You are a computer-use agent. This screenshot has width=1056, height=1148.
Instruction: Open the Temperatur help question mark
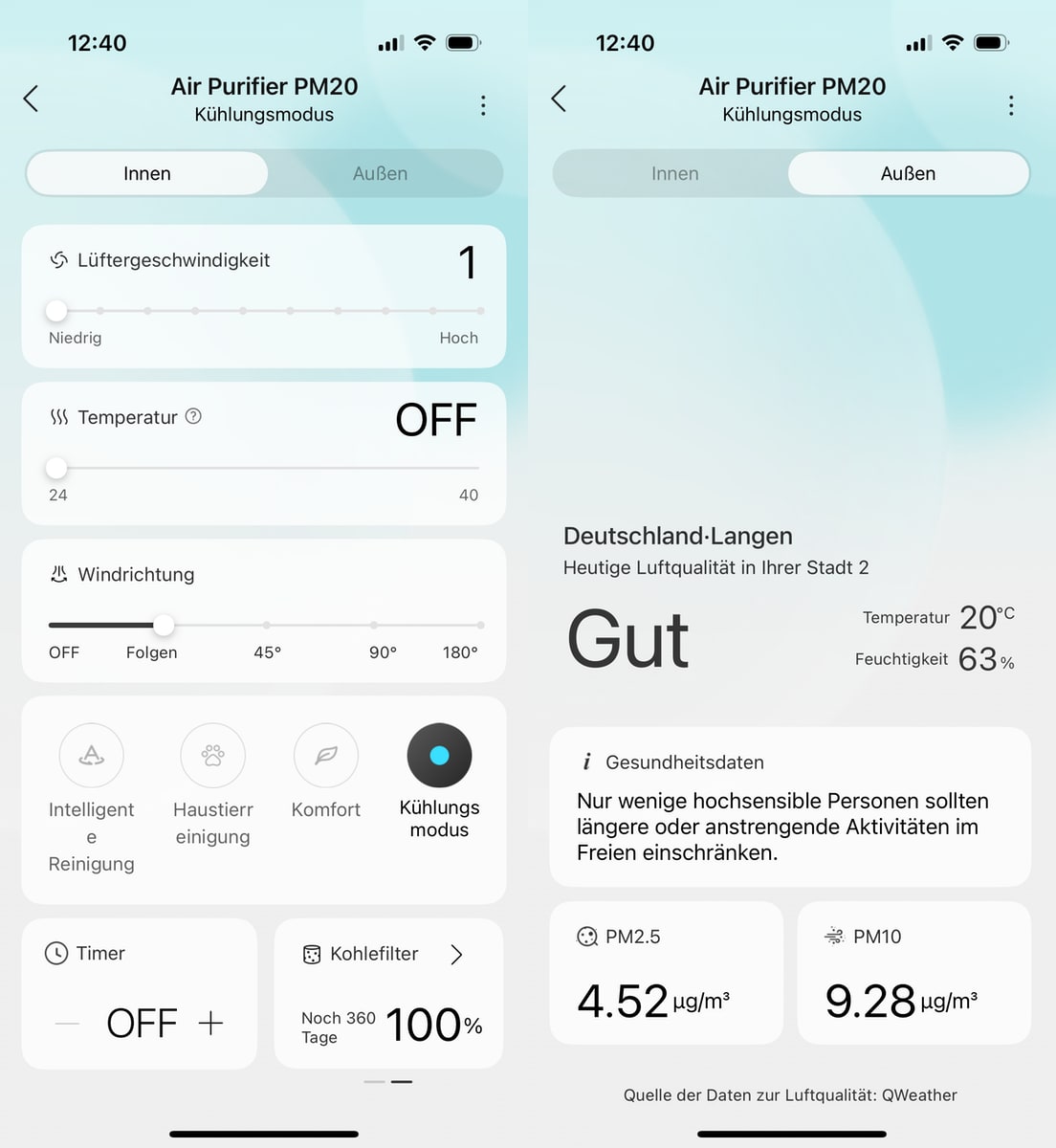coord(193,416)
